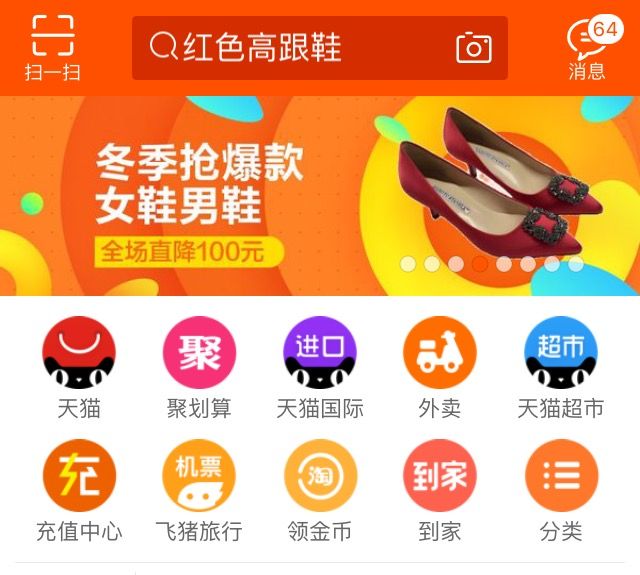Open 天猫超市 supermarket
Viewport: 640px width, 575px height.
pos(561,367)
